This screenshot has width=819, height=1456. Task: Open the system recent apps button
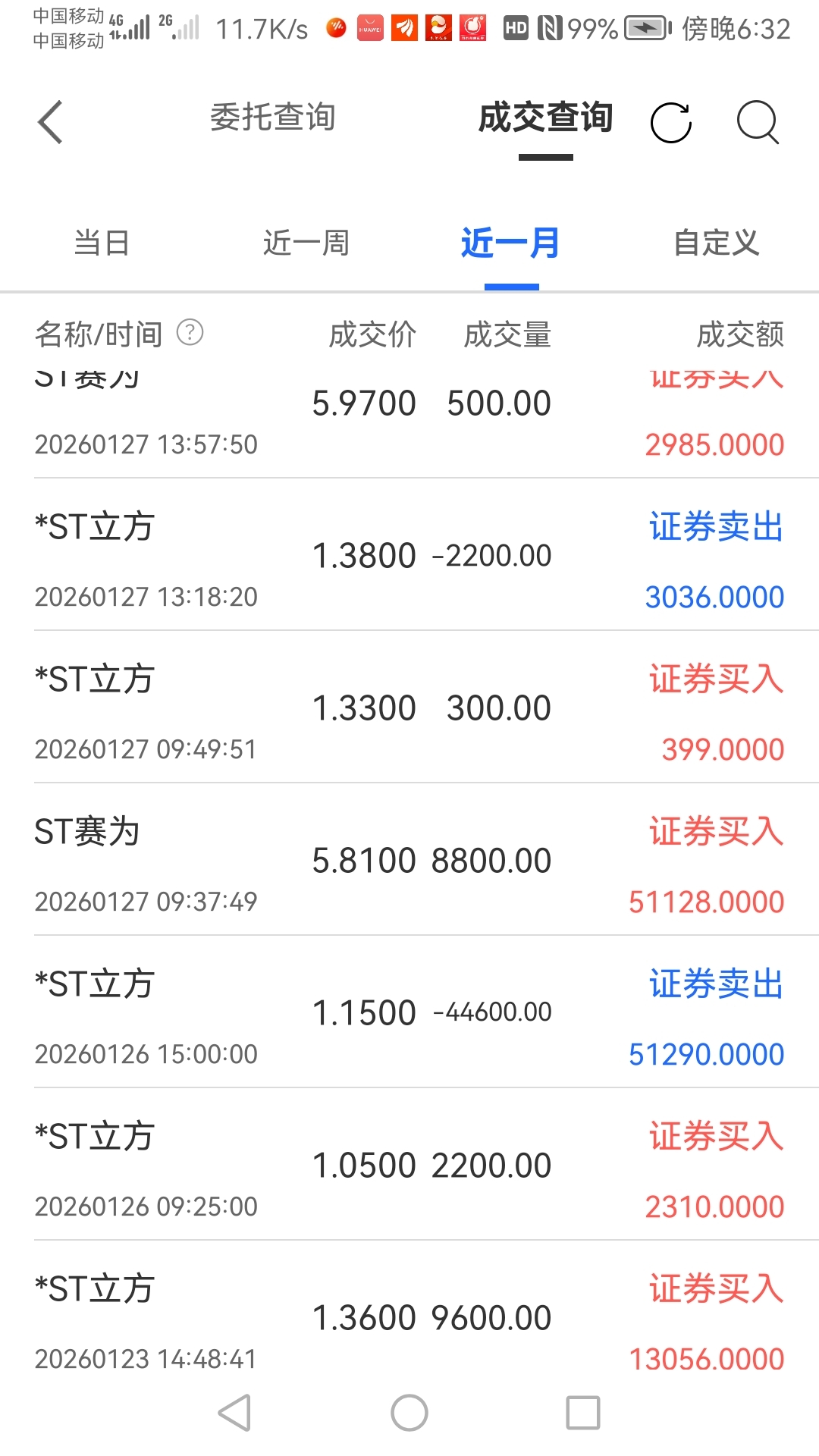pos(583,1413)
